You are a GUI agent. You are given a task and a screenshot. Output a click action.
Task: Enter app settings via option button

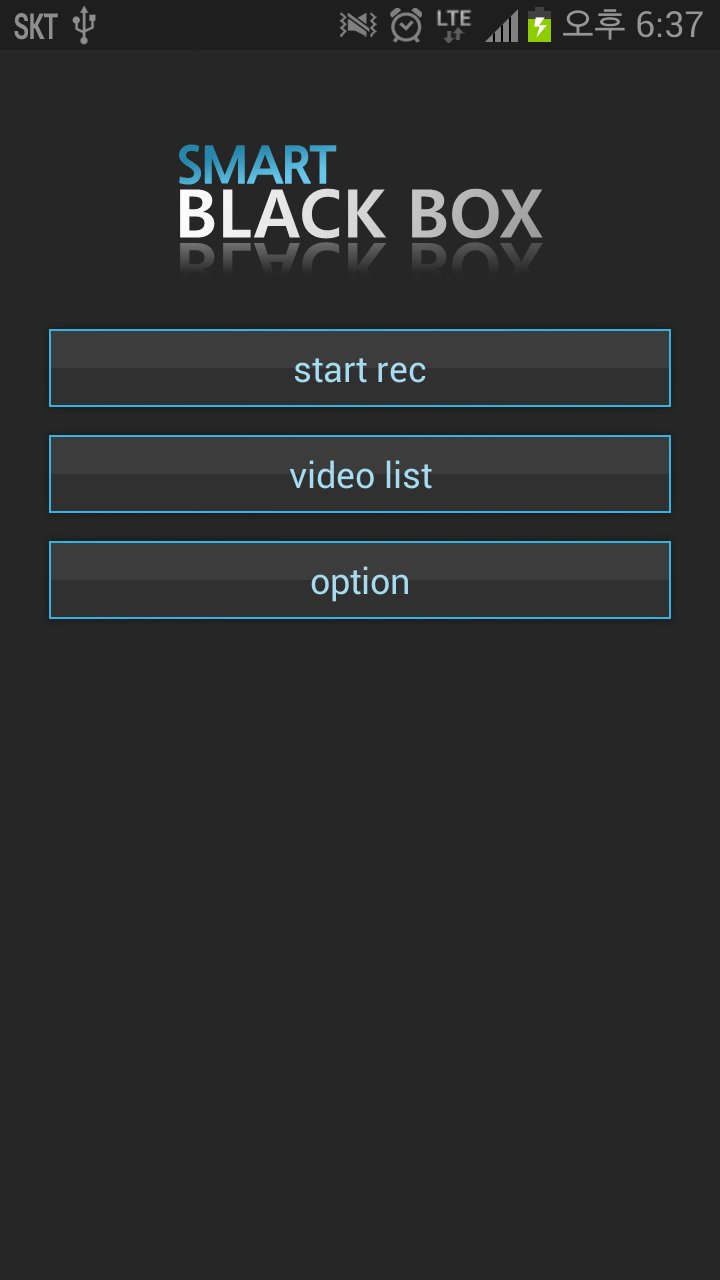pyautogui.click(x=360, y=580)
